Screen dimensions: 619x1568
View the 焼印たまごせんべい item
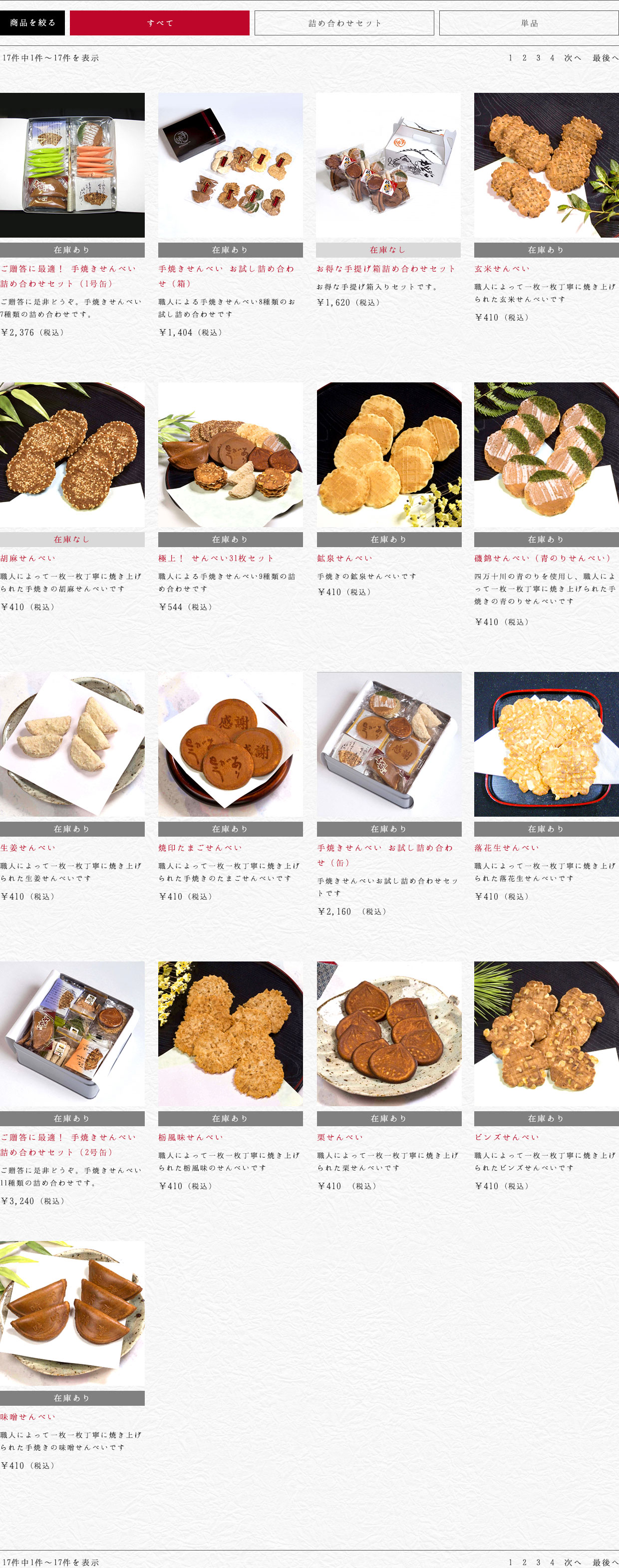coord(200,847)
